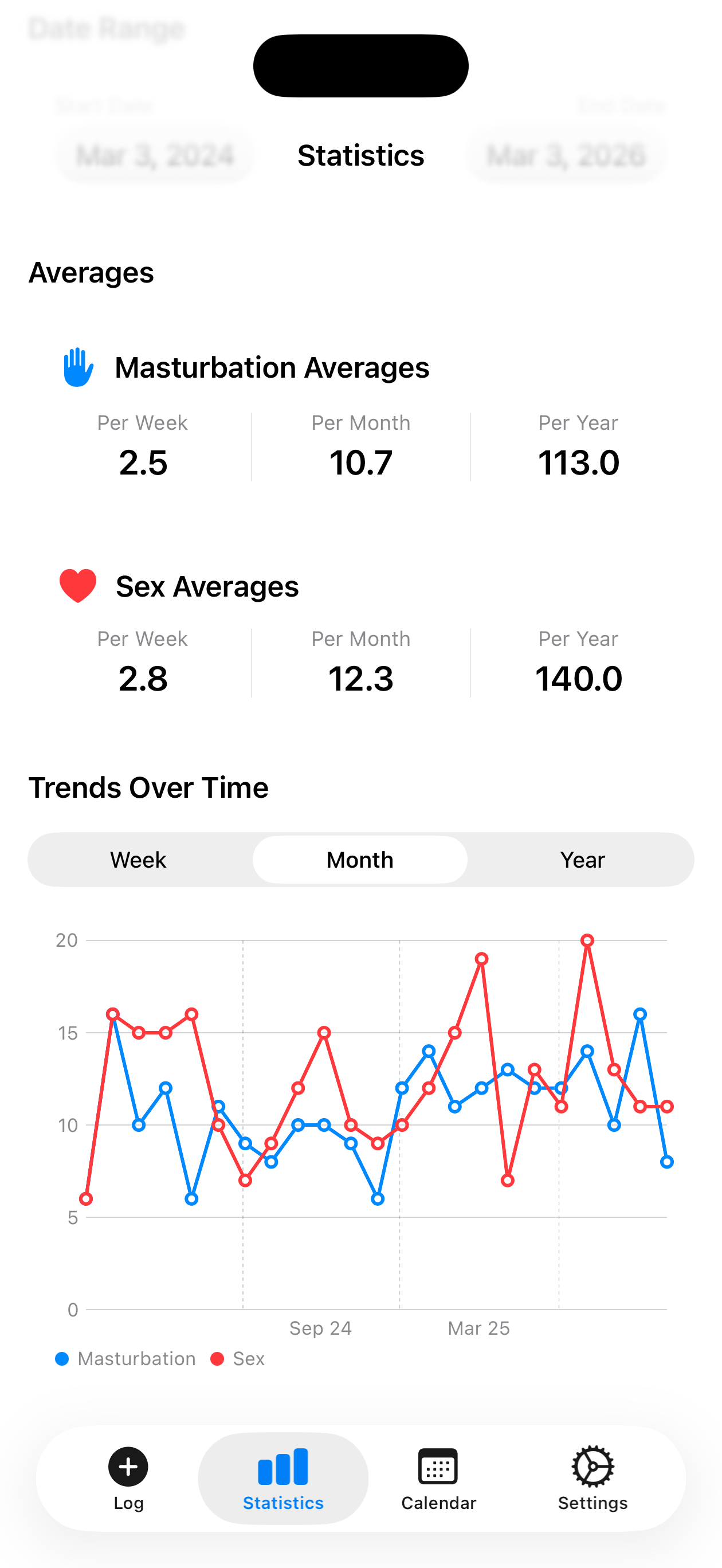Change the start date Mar 3, 2024
Image resolution: width=722 pixels, height=1568 pixels.
pyautogui.click(x=155, y=155)
